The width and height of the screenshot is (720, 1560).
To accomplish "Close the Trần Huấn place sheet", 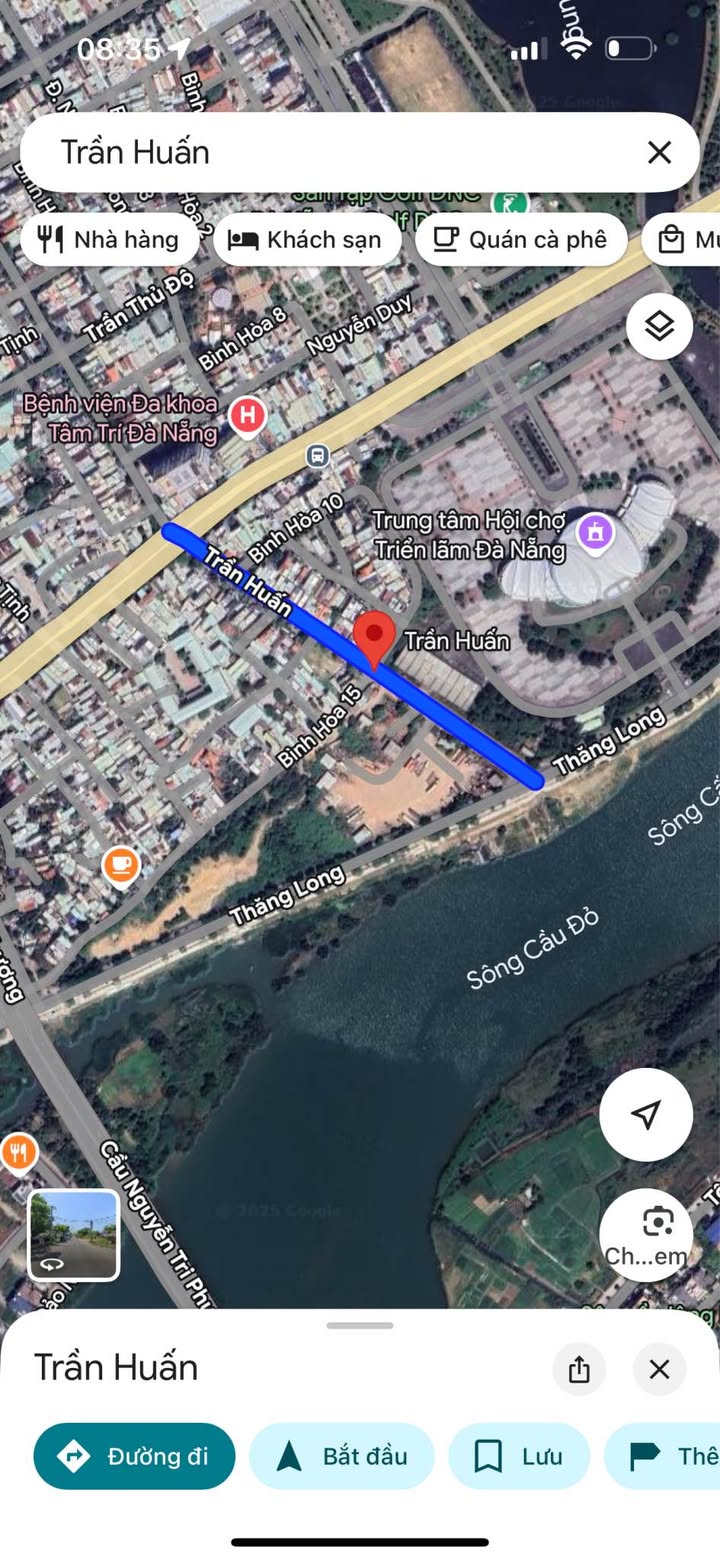I will [659, 1369].
